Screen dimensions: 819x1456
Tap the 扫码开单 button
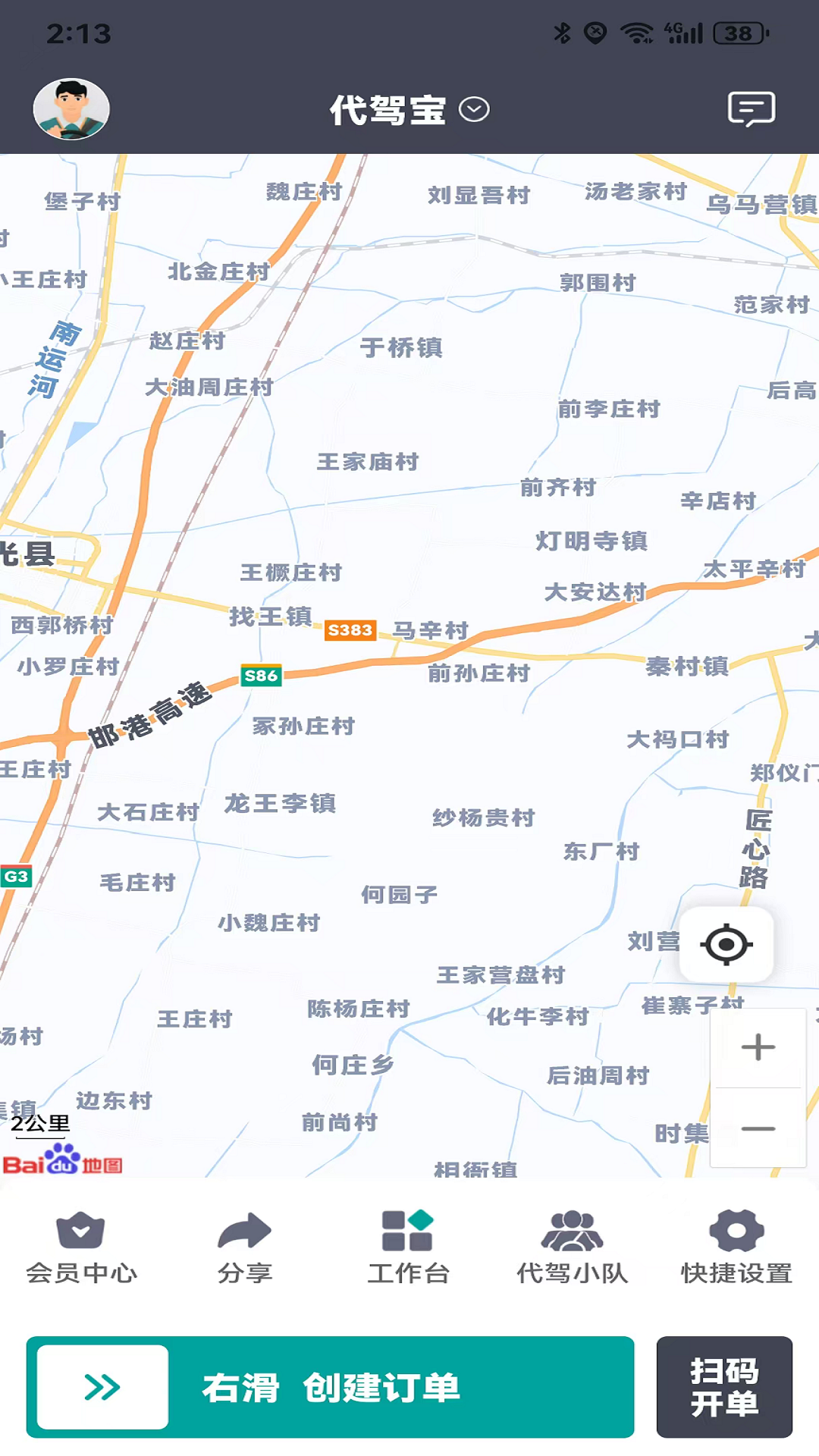point(724,1387)
